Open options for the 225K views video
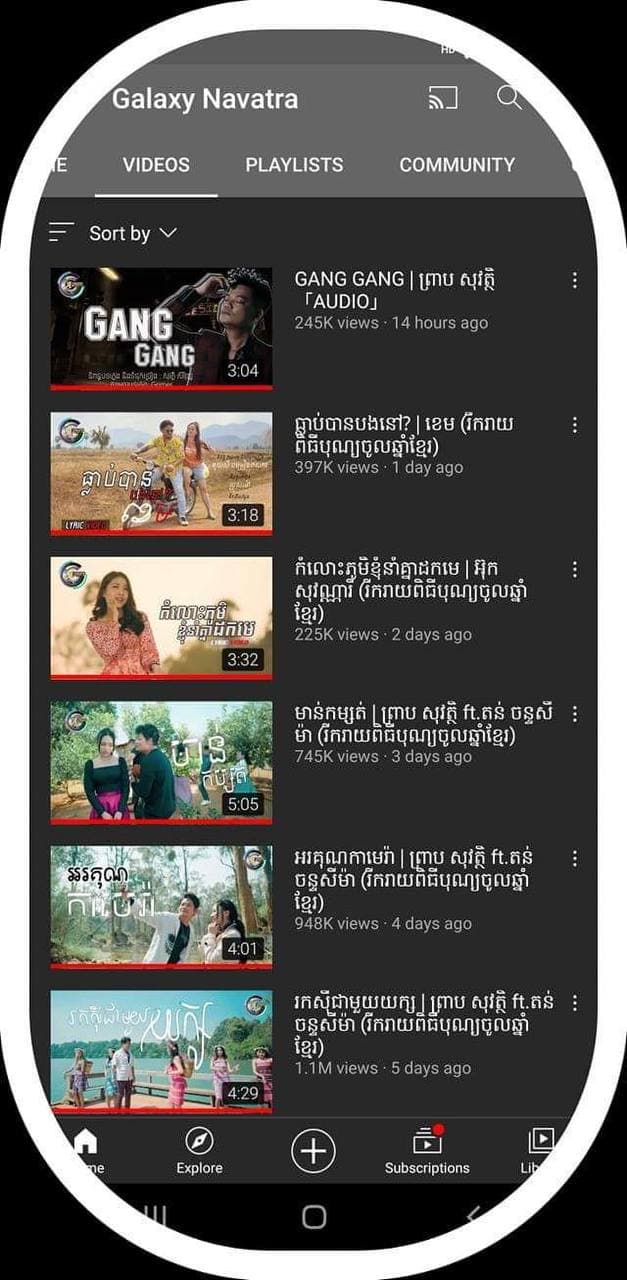The width and height of the screenshot is (627, 1280). pyautogui.click(x=574, y=569)
